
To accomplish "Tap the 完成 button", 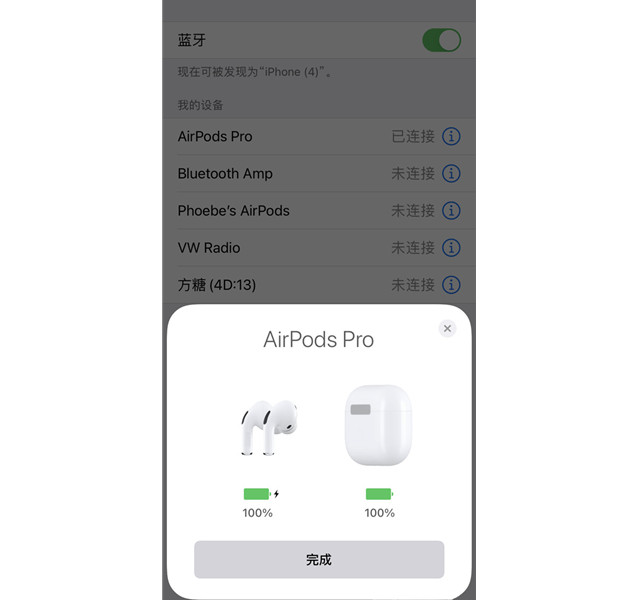I will [x=319, y=560].
